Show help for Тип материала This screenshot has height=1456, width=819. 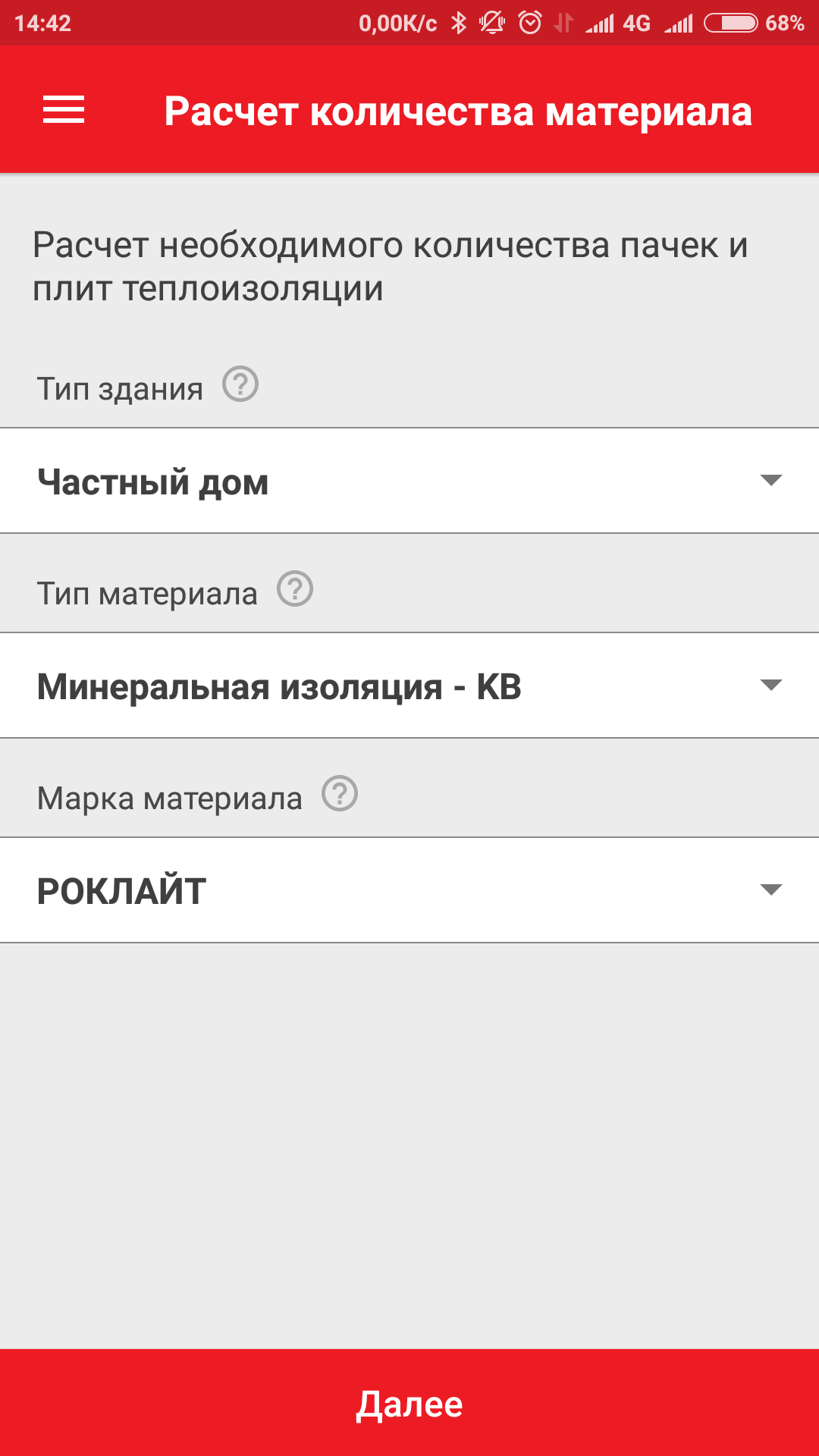coord(295,589)
